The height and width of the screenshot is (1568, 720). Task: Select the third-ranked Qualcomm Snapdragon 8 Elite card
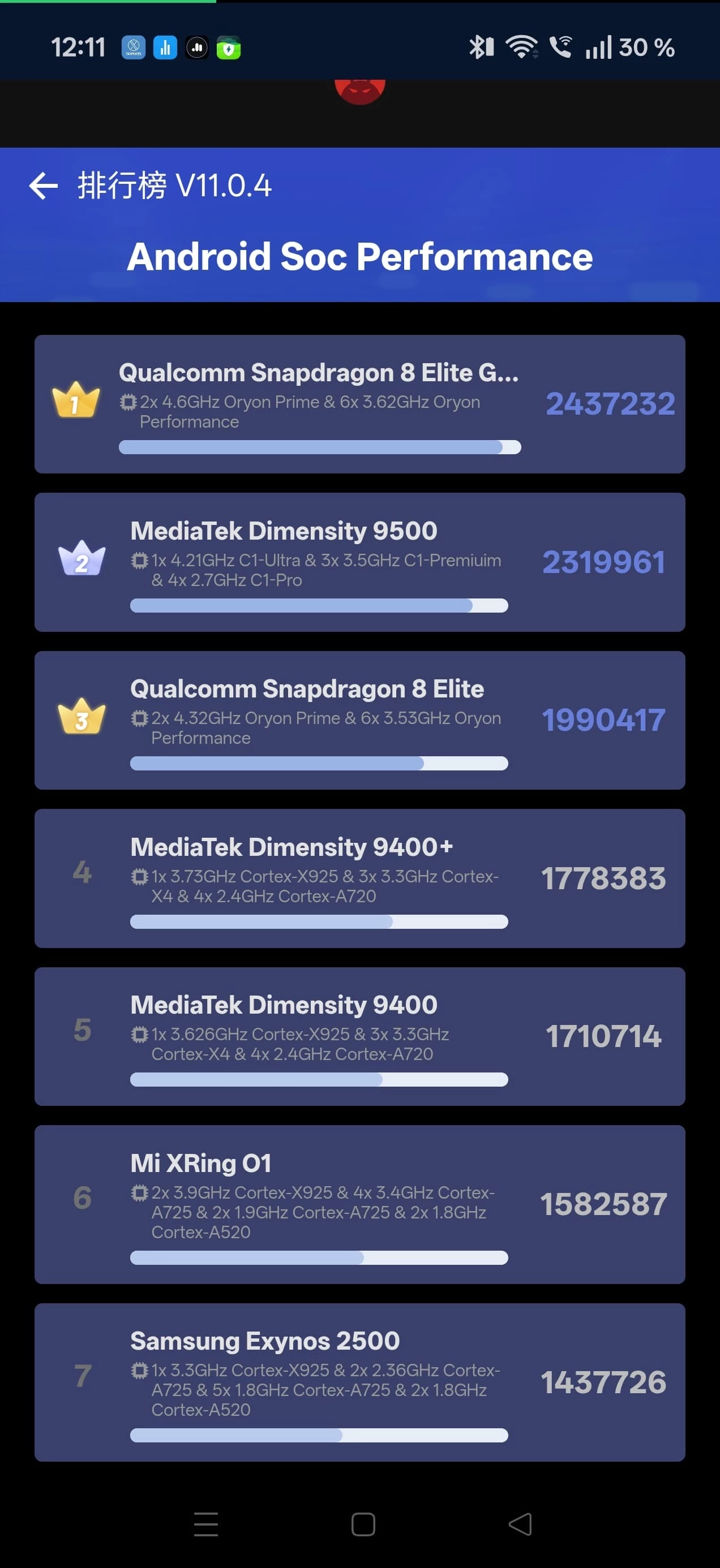pyautogui.click(x=359, y=720)
